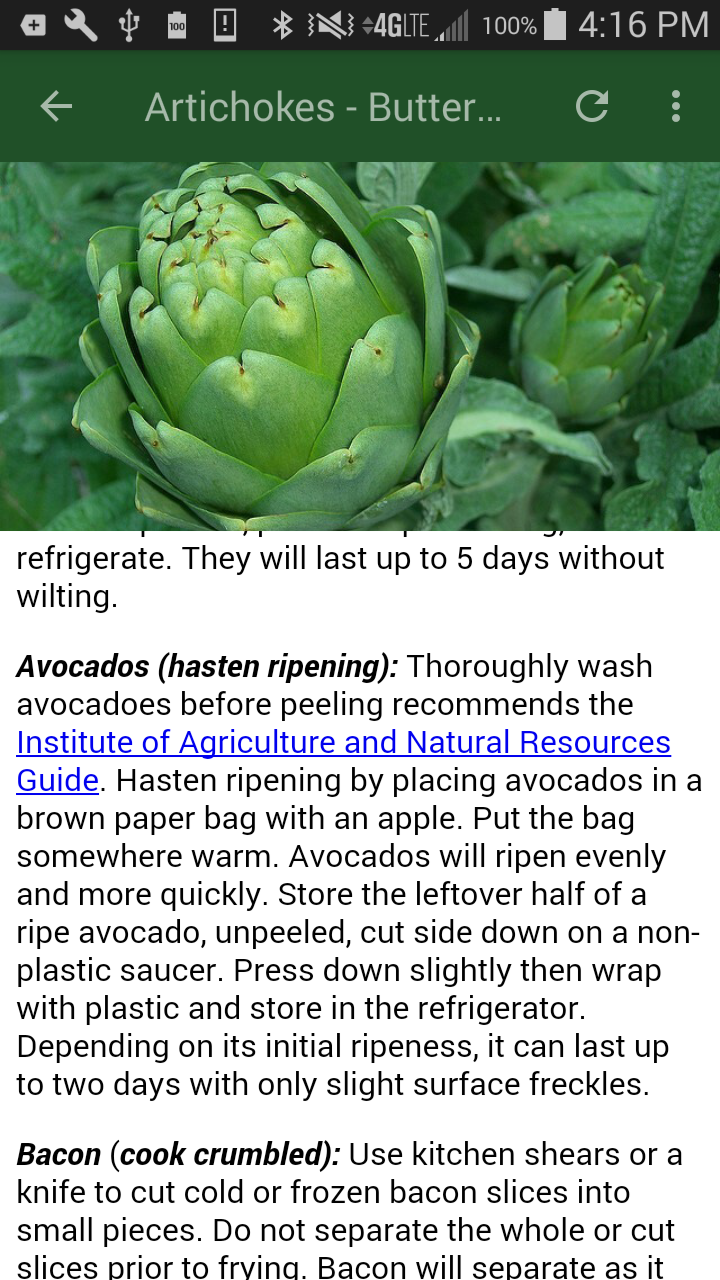Open the Institute of Agriculture link

343,742
